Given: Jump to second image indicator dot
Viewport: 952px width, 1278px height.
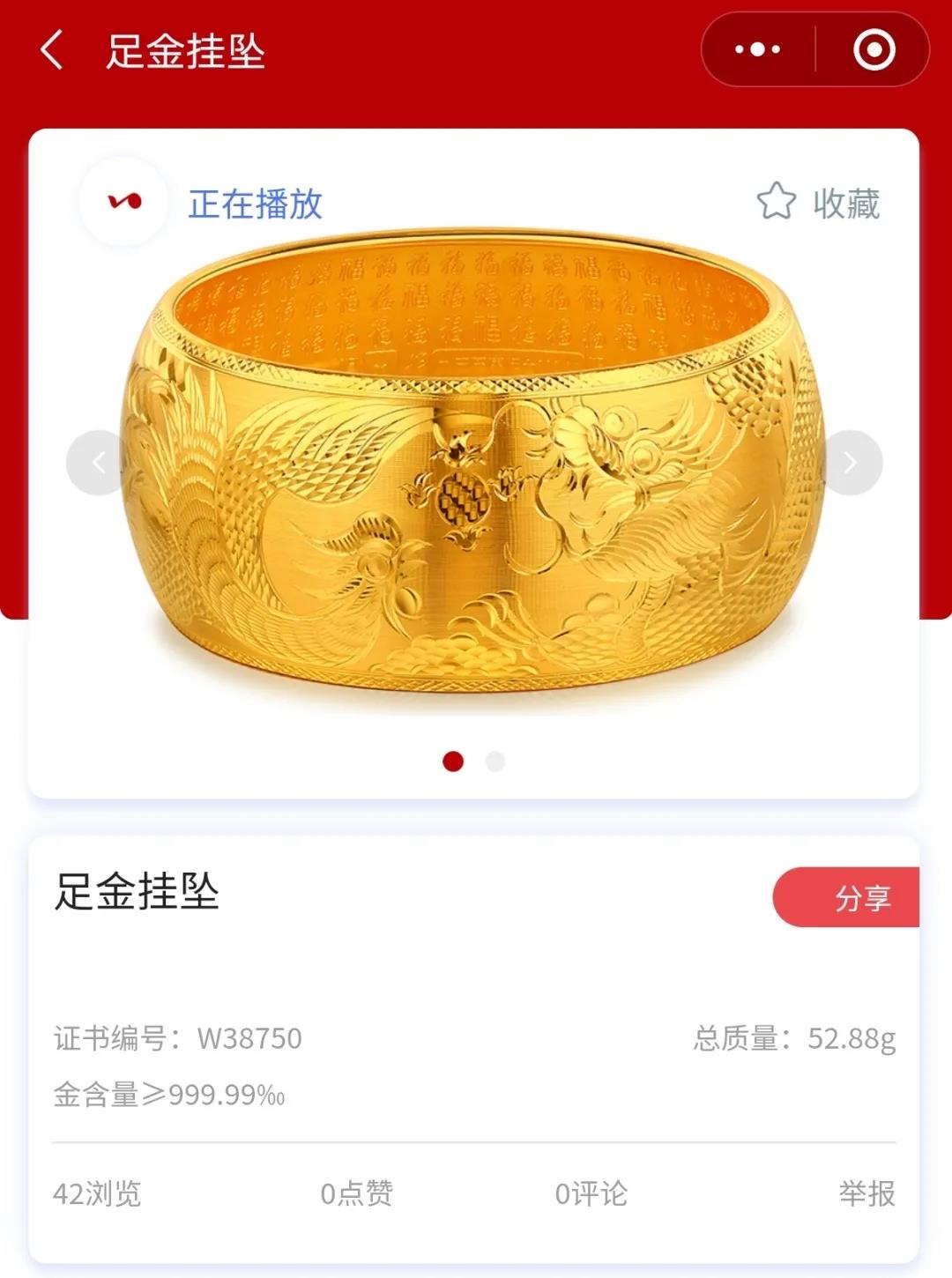Looking at the screenshot, I should 495,762.
